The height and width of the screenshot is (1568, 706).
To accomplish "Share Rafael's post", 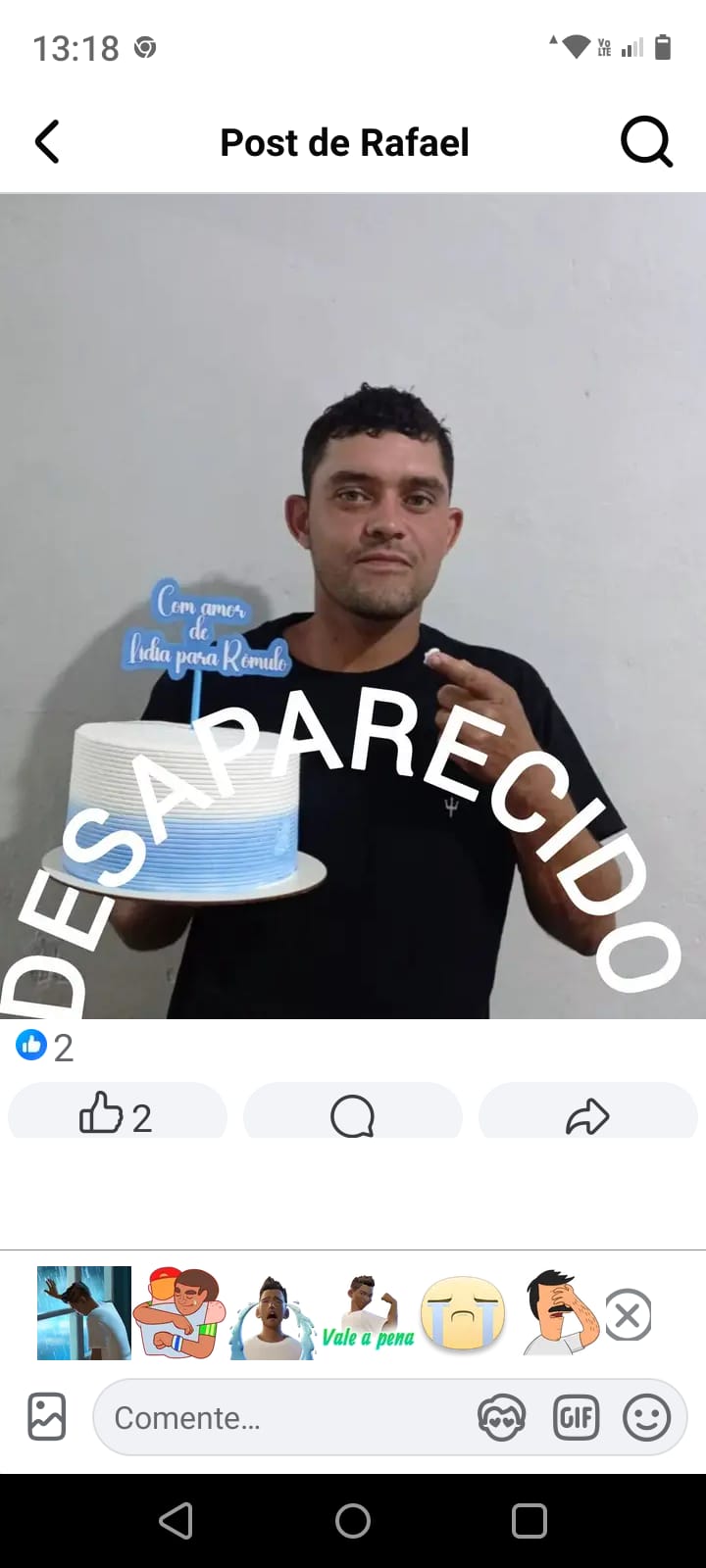I will point(587,1115).
